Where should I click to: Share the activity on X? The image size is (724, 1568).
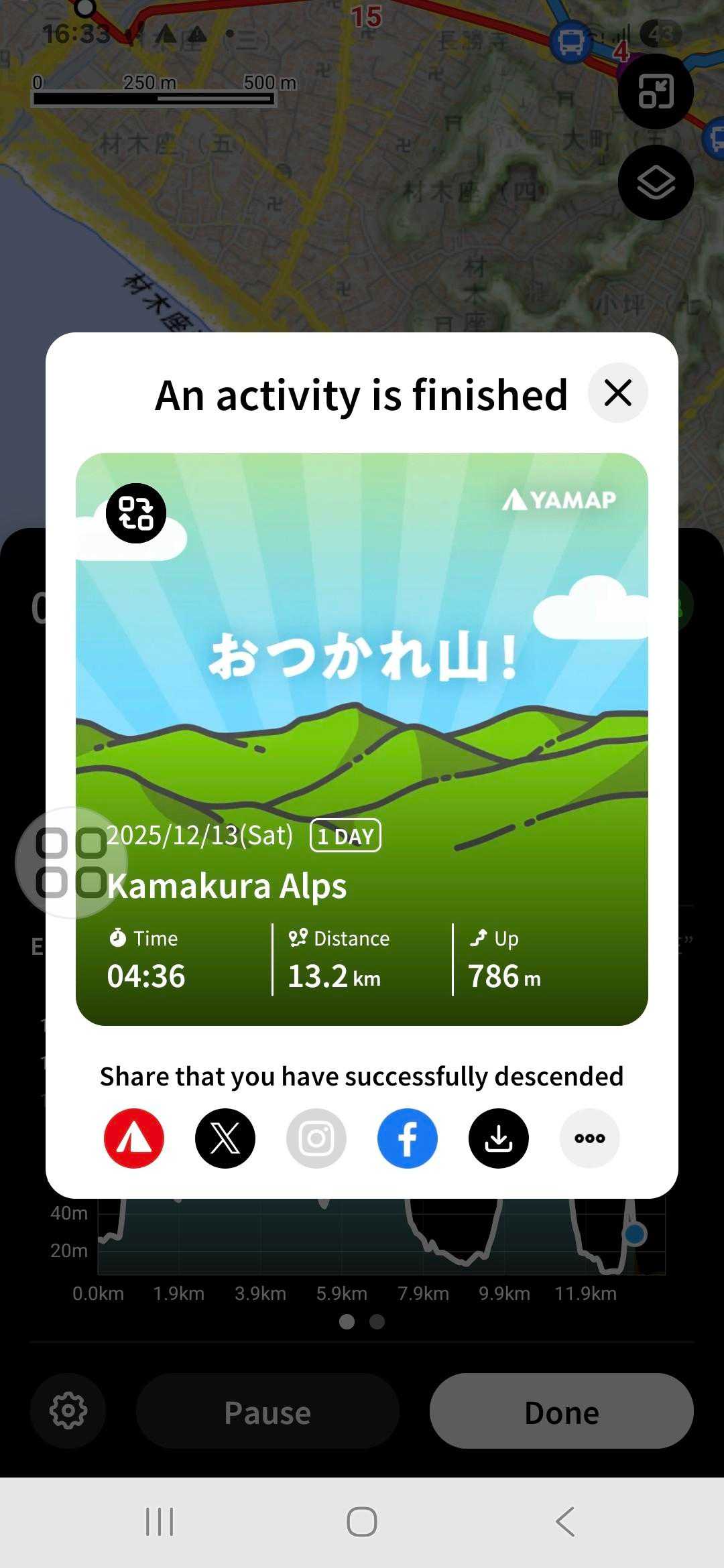click(x=225, y=1138)
